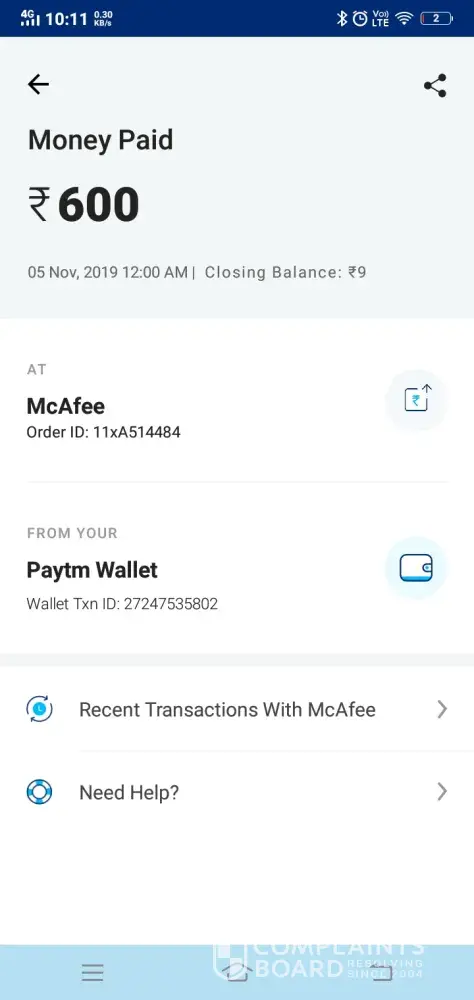Go back using the top arrow

[x=38, y=84]
